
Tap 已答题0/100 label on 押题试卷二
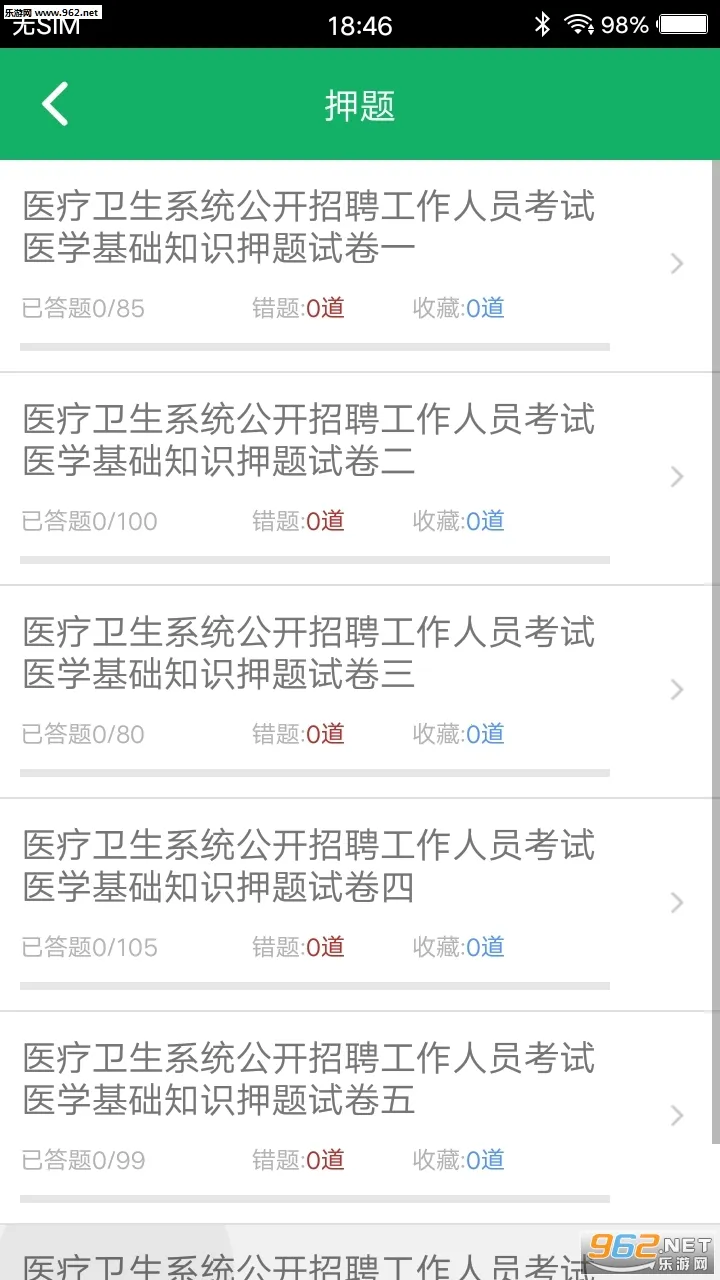tap(89, 520)
